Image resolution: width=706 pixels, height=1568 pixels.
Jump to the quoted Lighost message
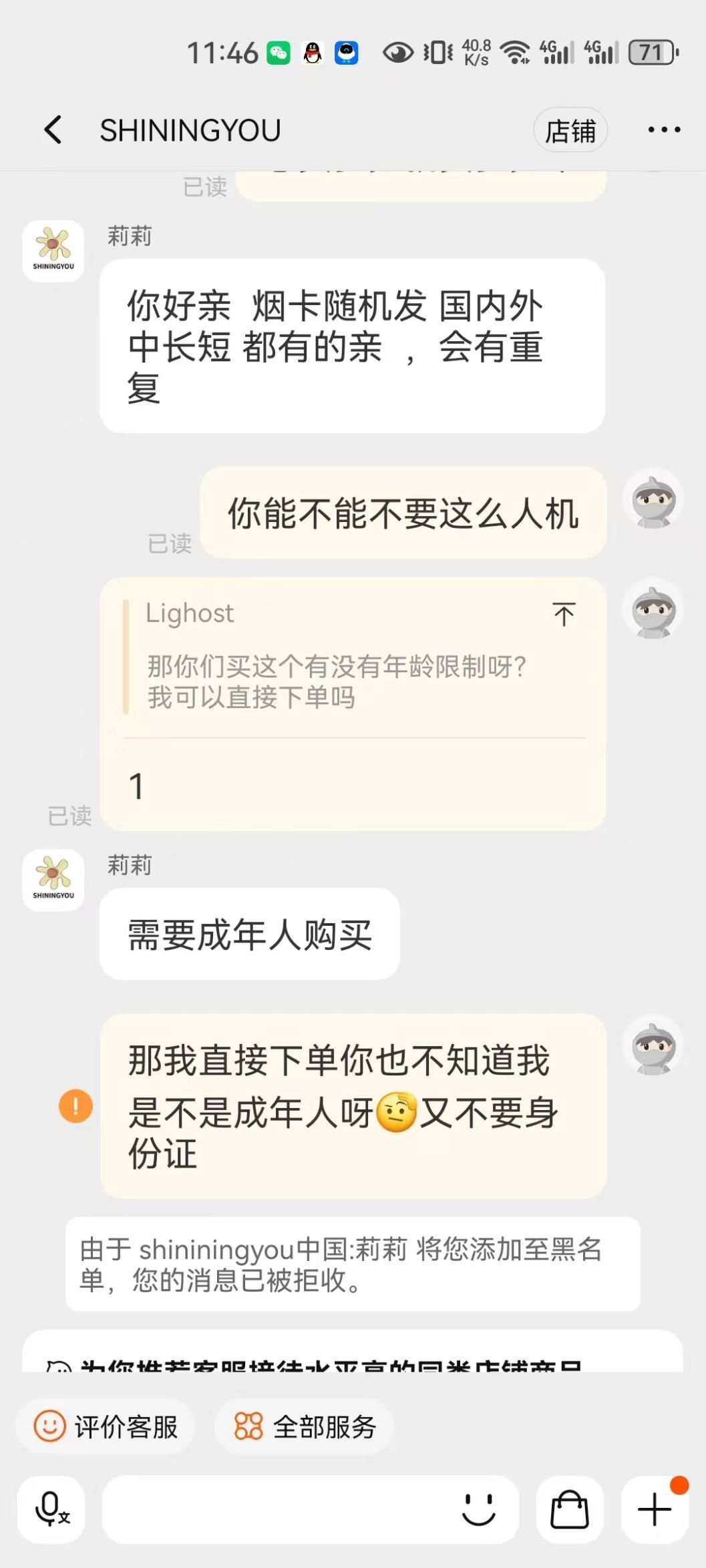click(564, 614)
